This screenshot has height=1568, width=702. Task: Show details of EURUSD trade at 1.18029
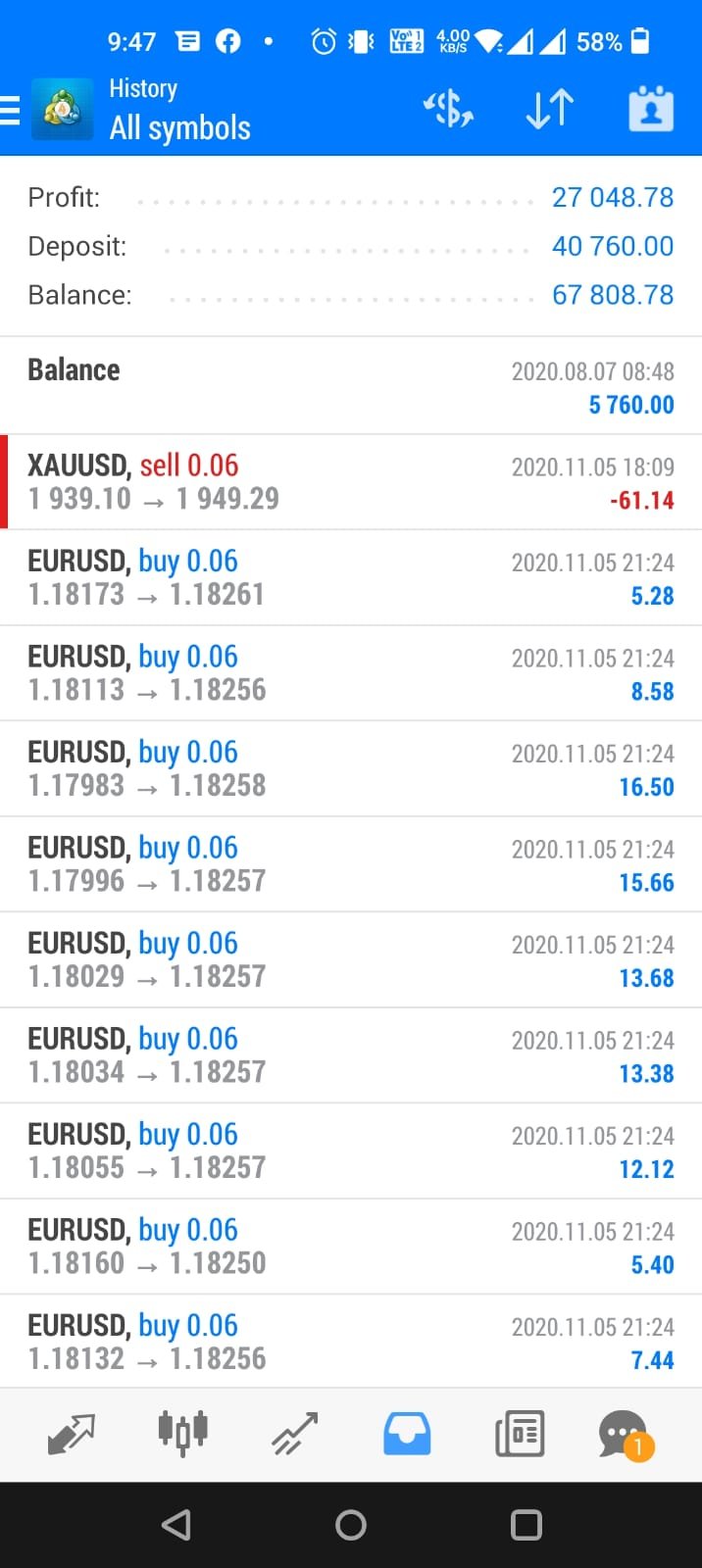(x=351, y=959)
